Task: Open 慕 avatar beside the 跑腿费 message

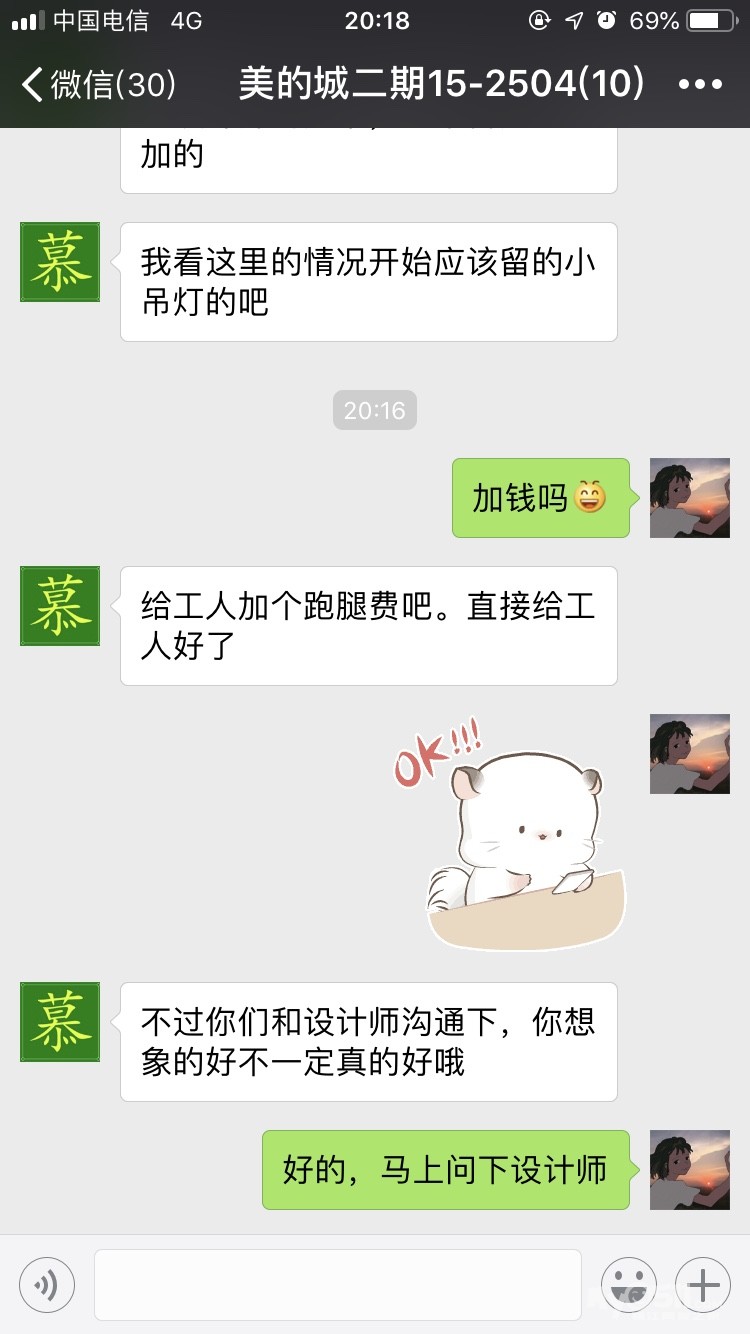Action: (x=60, y=606)
